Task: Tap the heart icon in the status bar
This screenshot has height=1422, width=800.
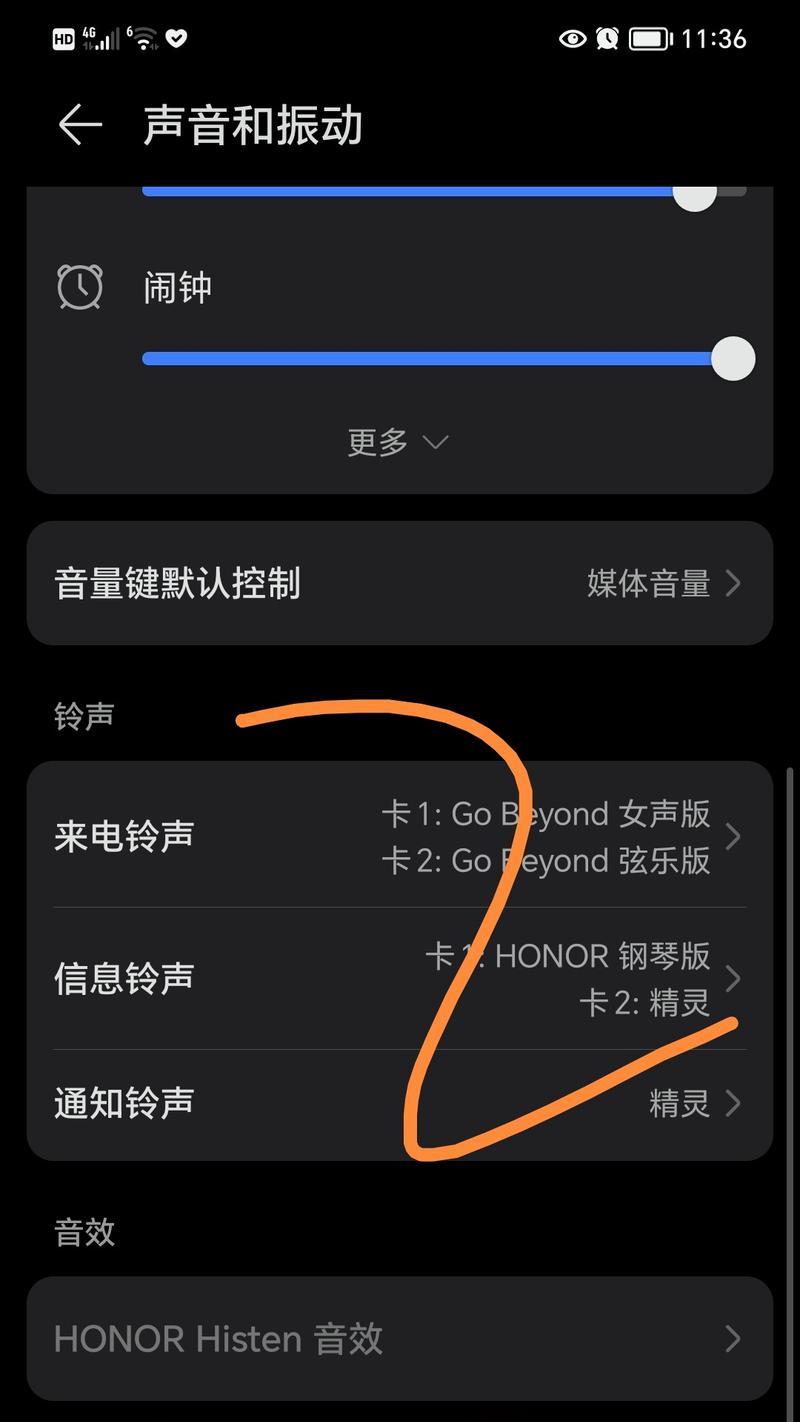Action: point(174,39)
